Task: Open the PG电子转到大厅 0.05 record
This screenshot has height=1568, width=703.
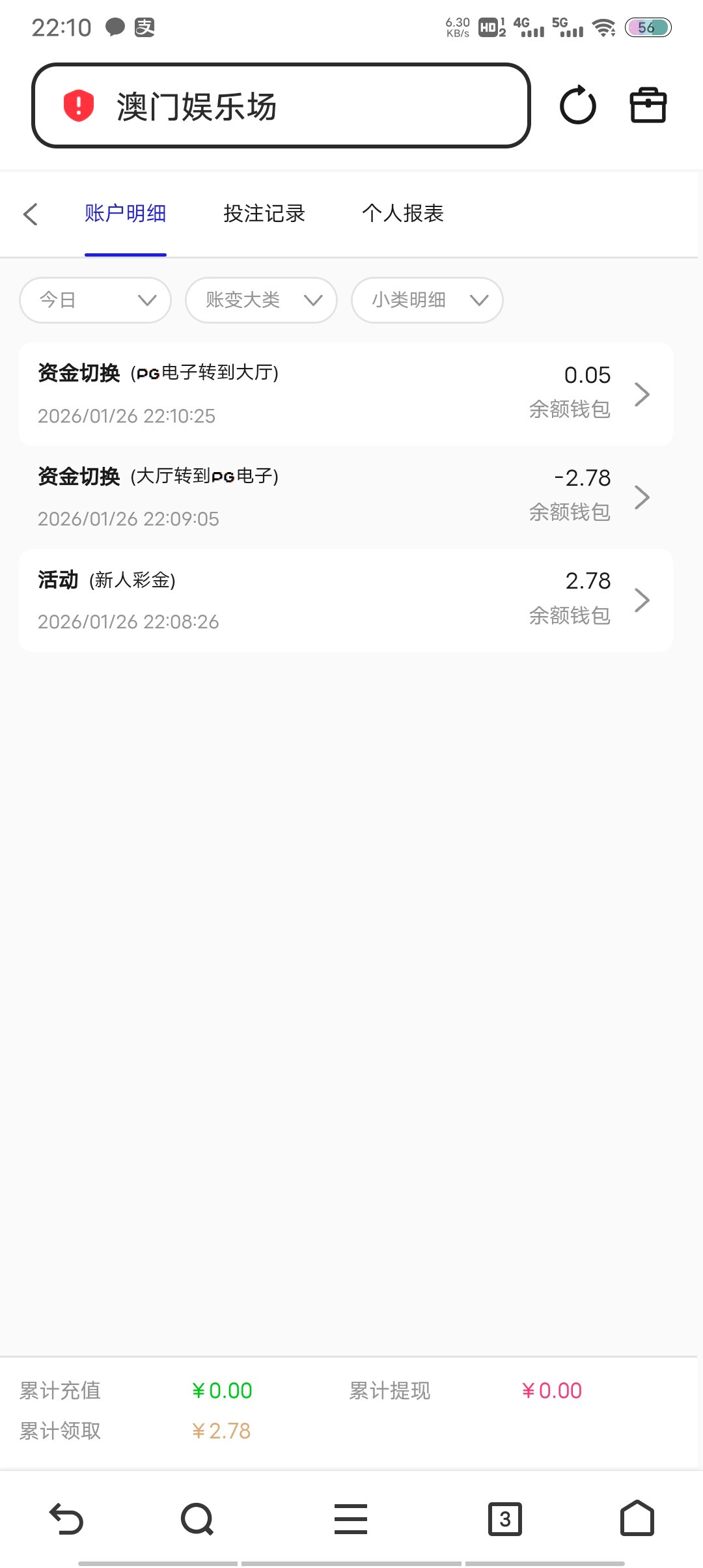Action: tap(346, 395)
